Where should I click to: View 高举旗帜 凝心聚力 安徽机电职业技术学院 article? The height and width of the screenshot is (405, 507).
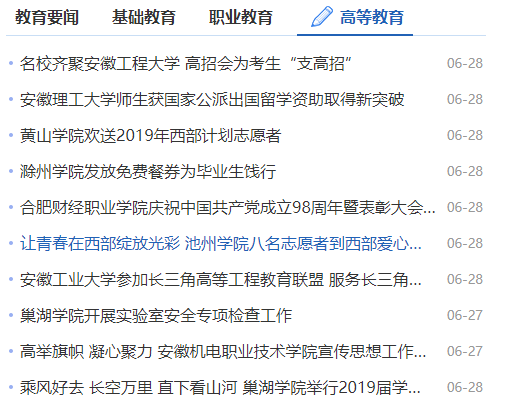click(223, 351)
